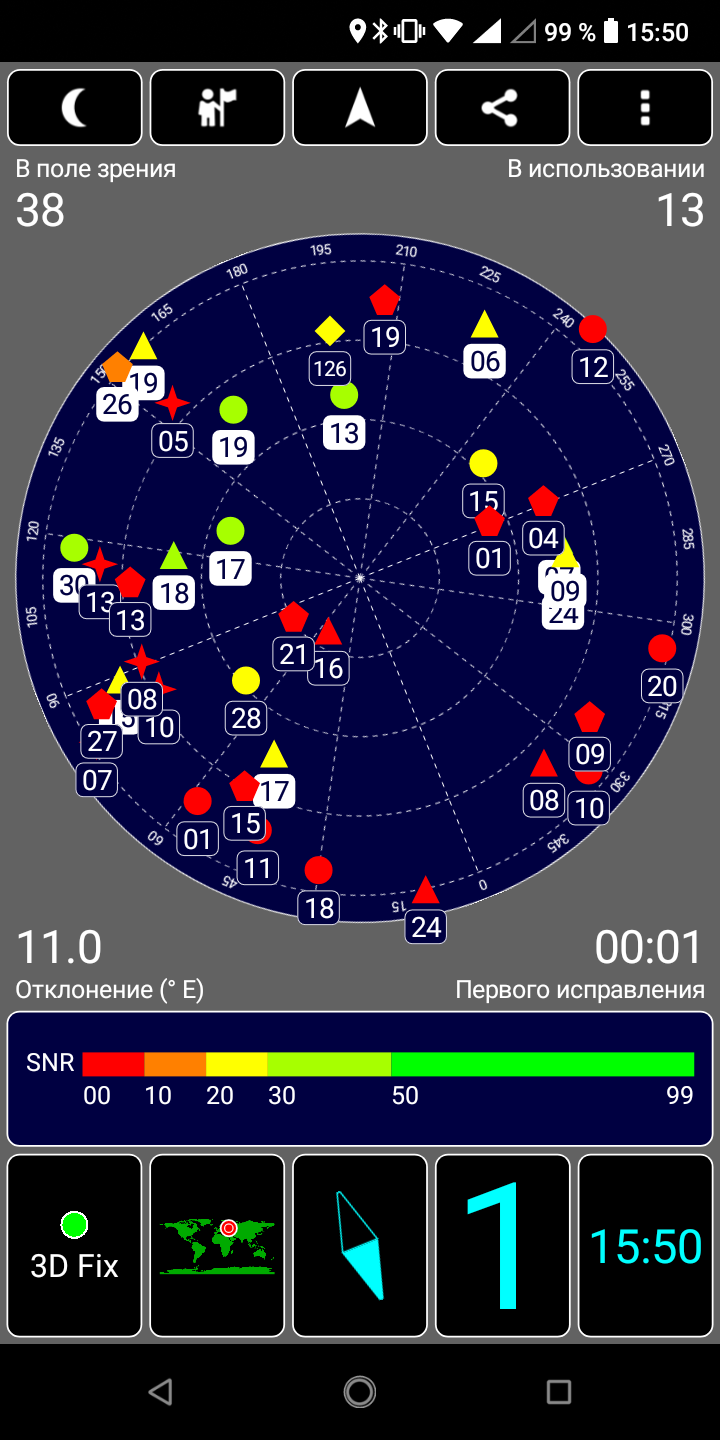Open the world map tile
This screenshot has width=720, height=1440.
pyautogui.click(x=217, y=1246)
